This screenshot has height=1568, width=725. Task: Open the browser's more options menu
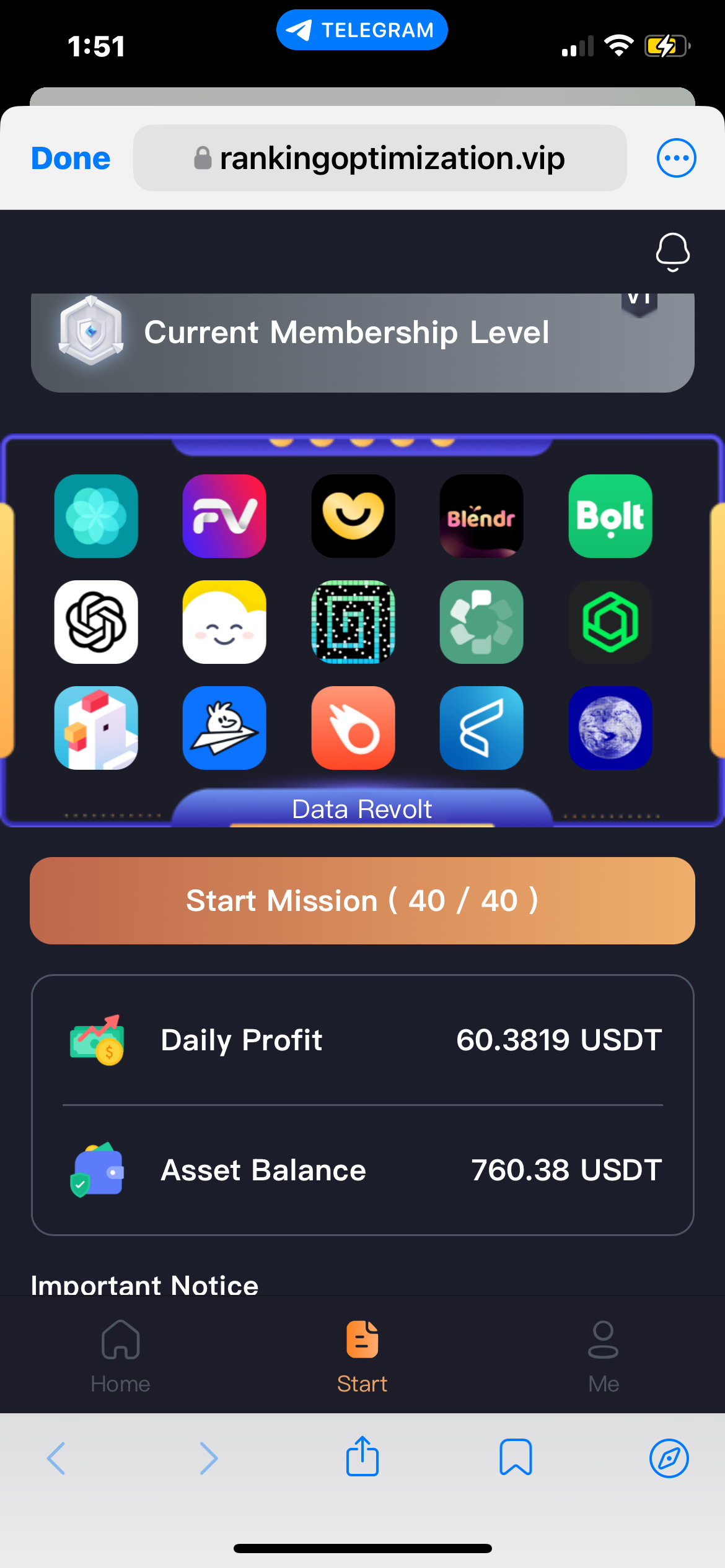click(x=676, y=159)
